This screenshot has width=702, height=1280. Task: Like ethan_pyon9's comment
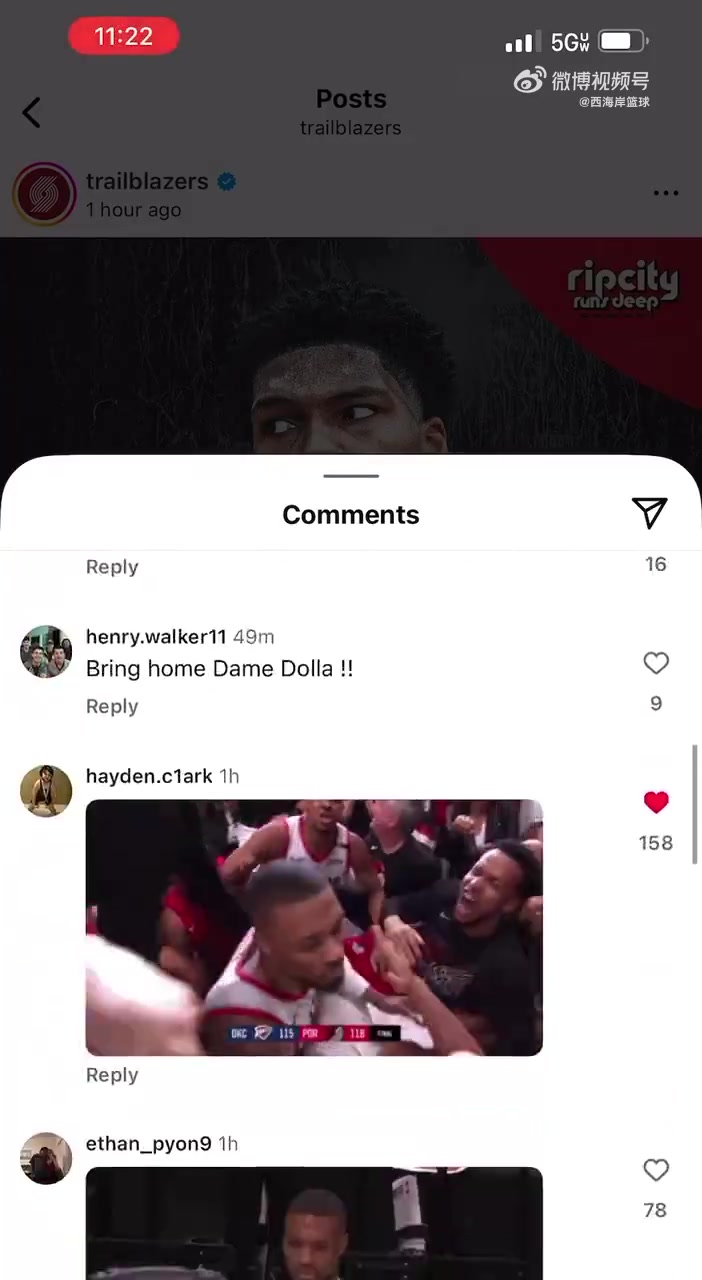click(x=655, y=1169)
